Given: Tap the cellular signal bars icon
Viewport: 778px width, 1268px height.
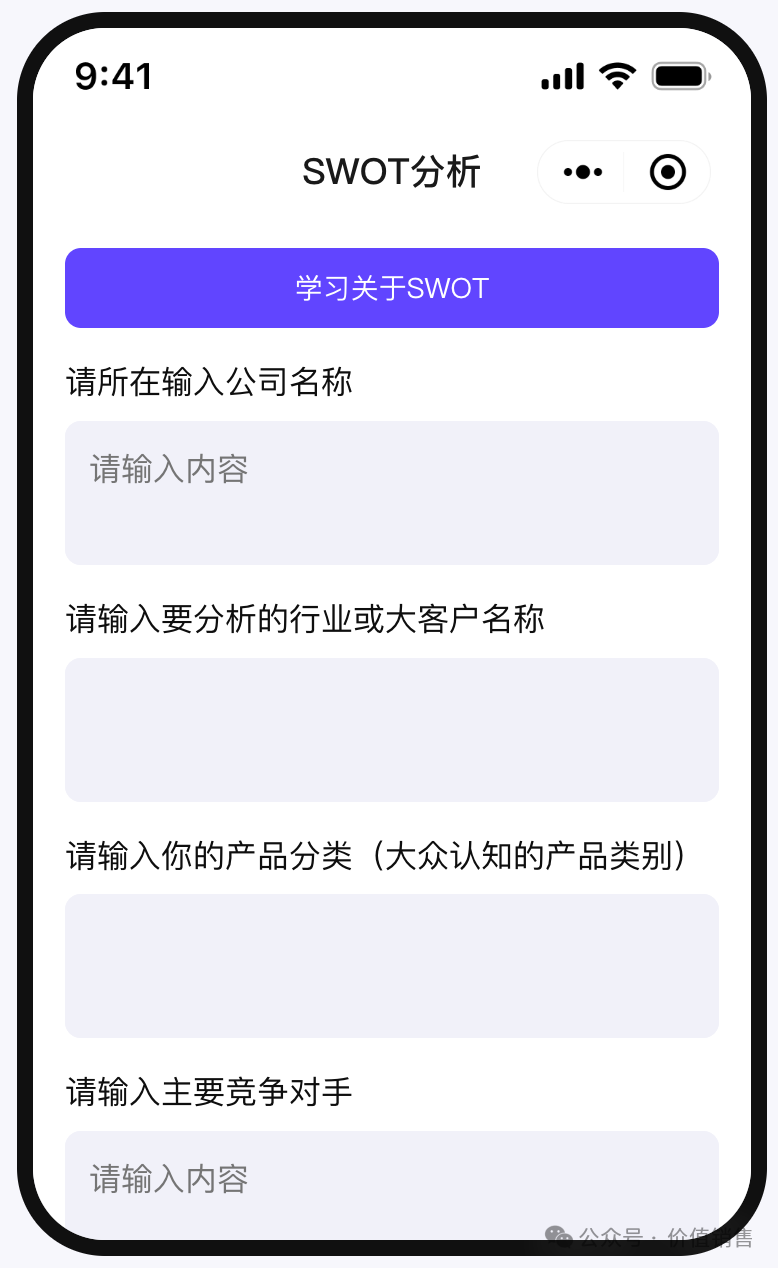Looking at the screenshot, I should pyautogui.click(x=561, y=74).
